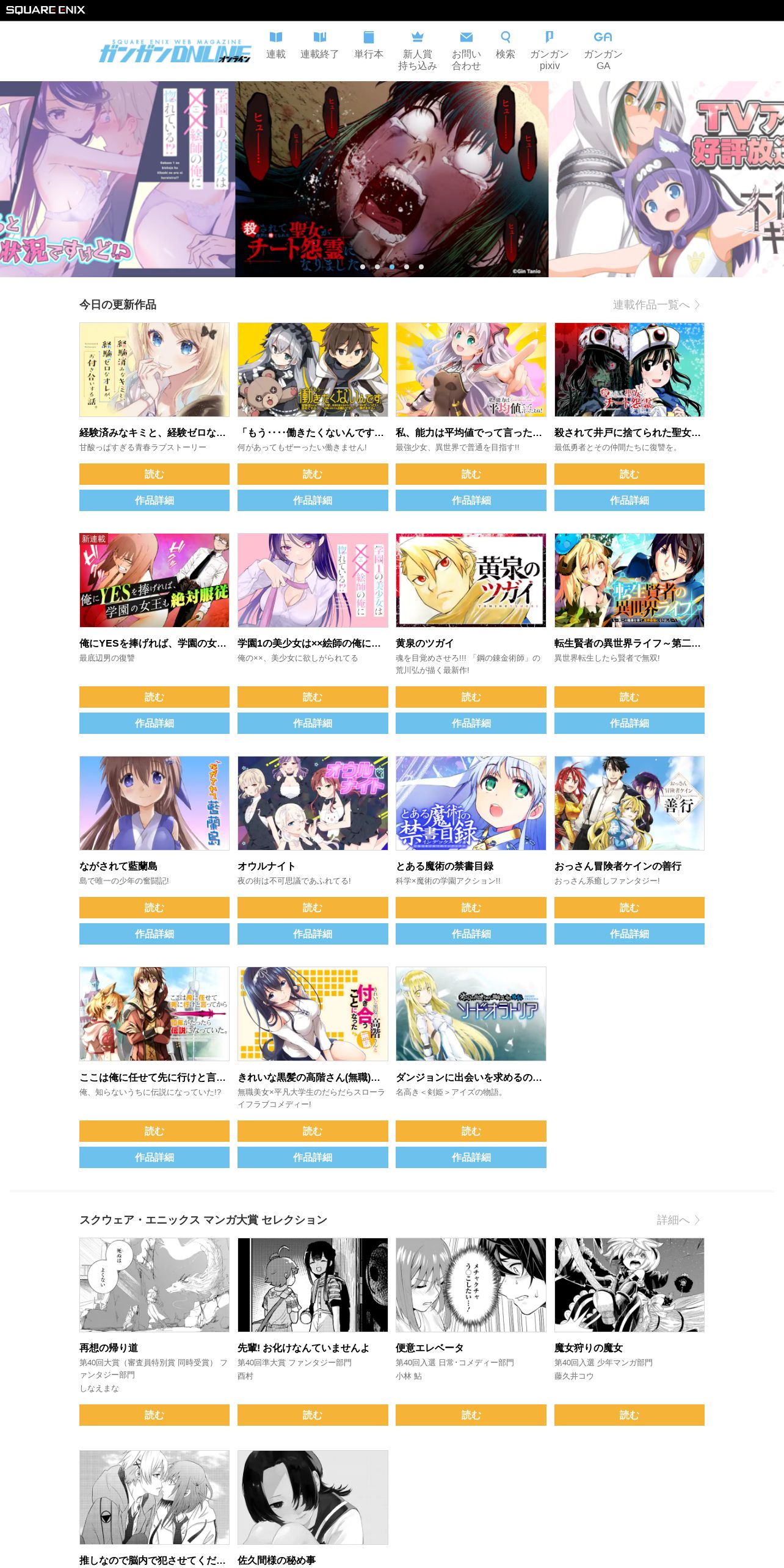
Task: Select the first carousel page dot
Action: (363, 267)
